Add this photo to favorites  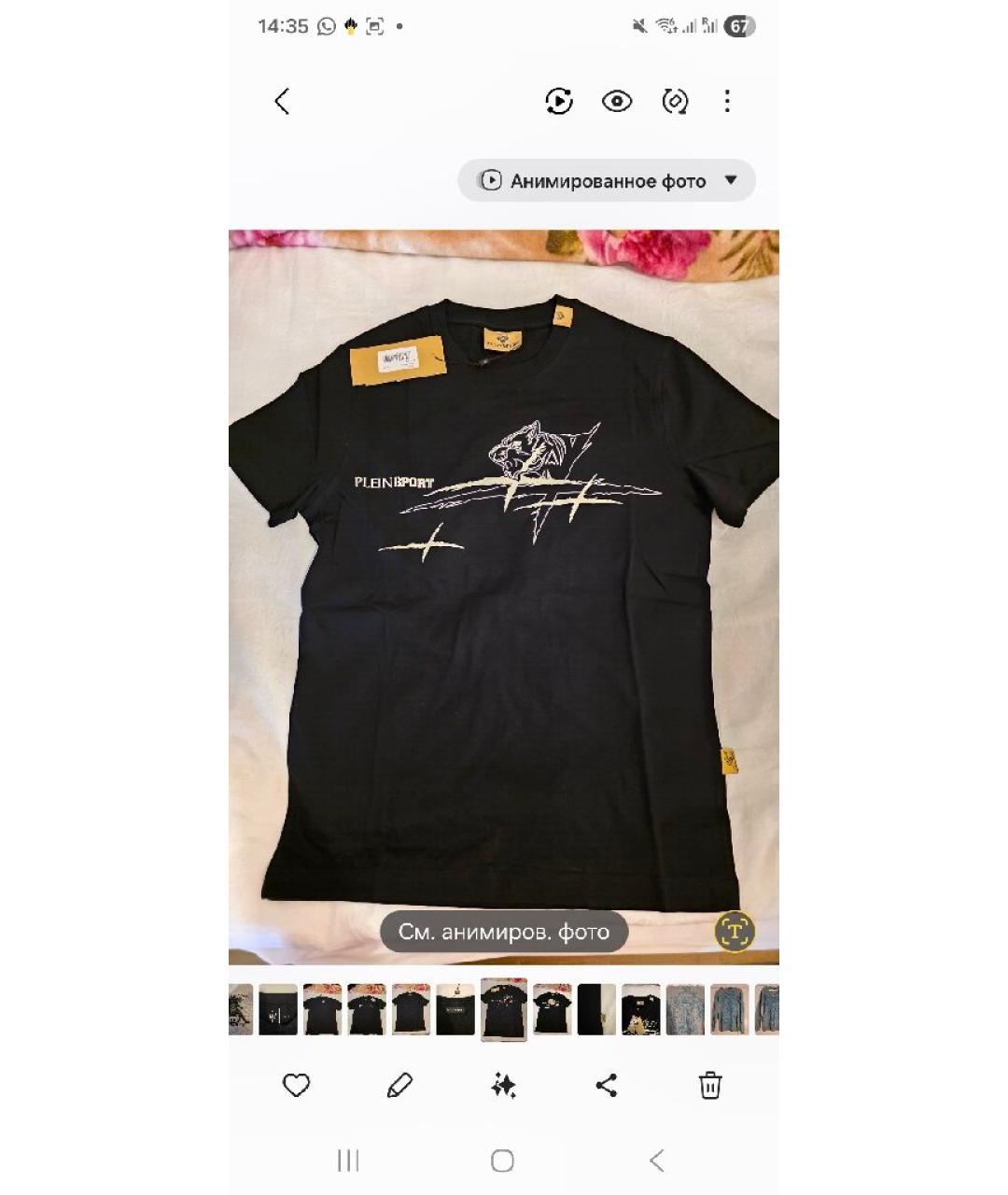click(x=296, y=1085)
